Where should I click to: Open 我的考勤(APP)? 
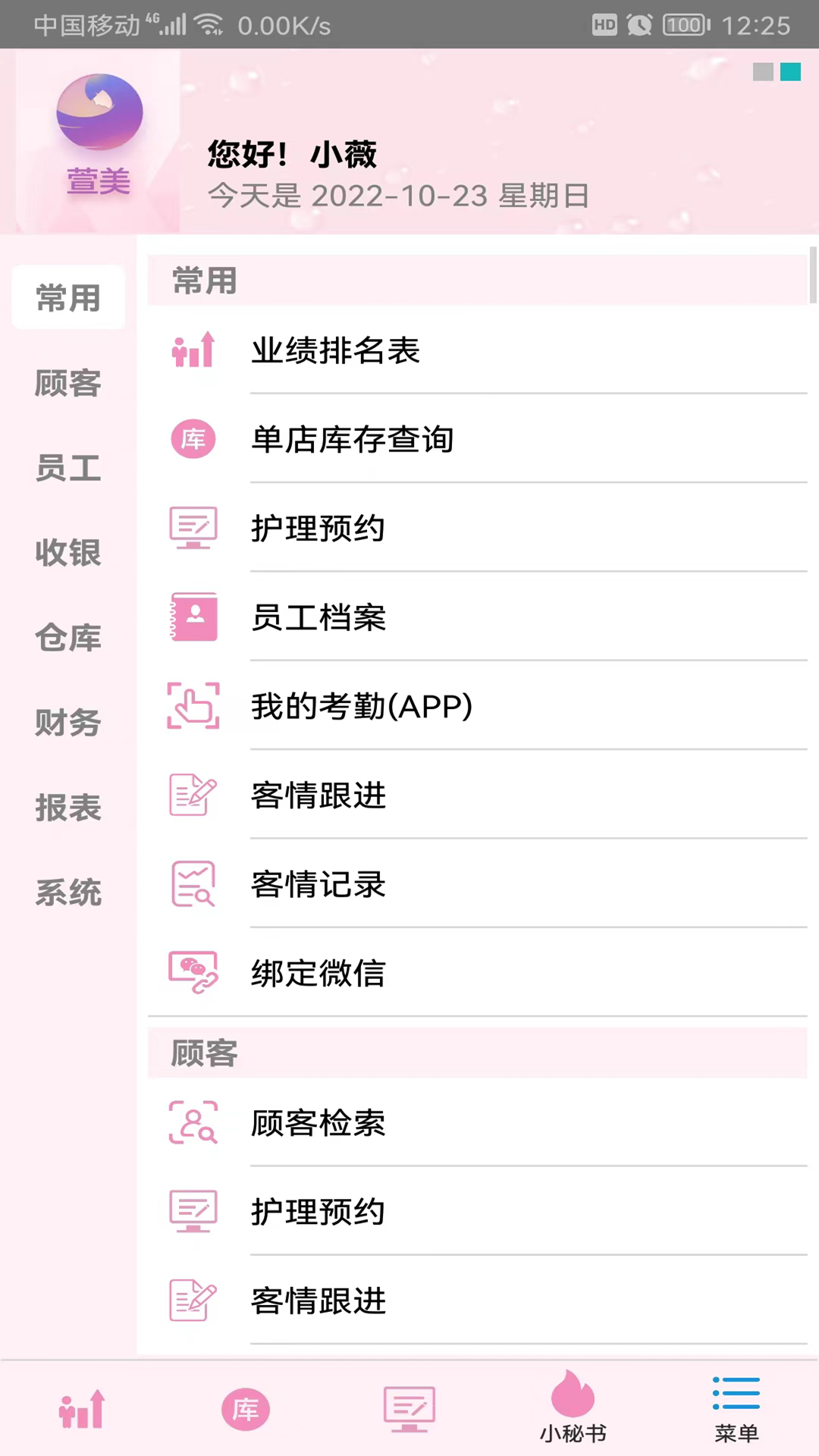click(478, 706)
